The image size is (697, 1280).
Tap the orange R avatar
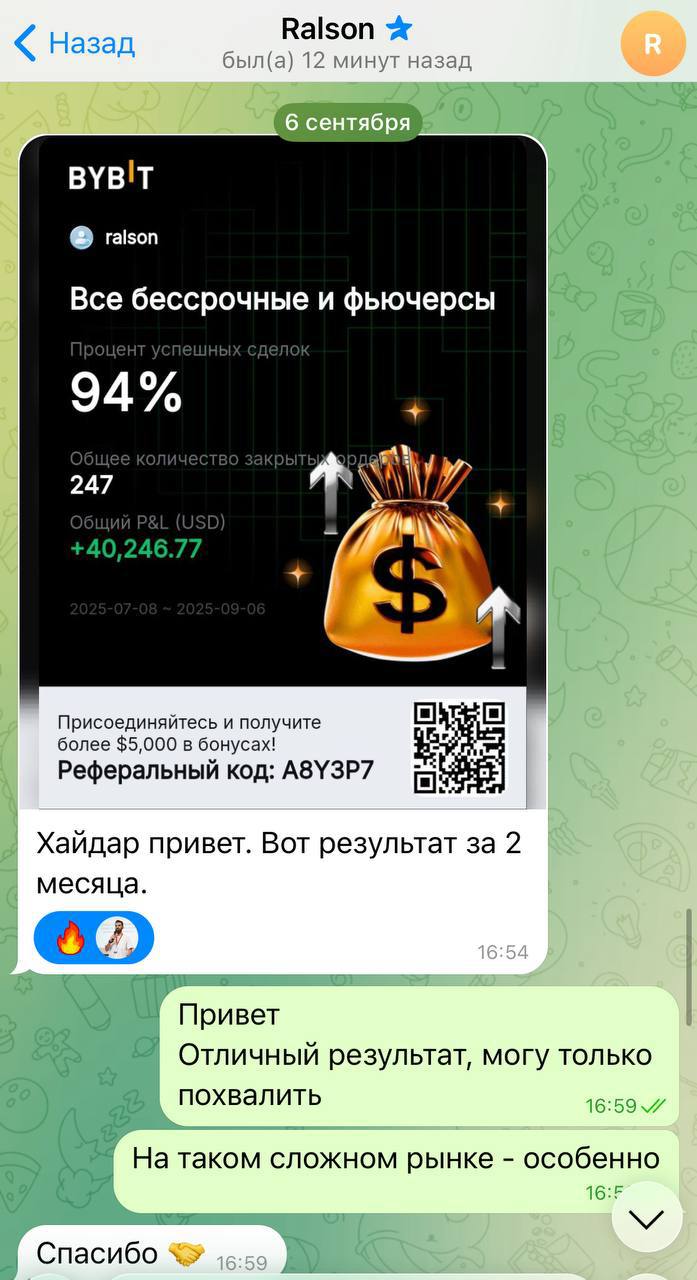pyautogui.click(x=652, y=43)
